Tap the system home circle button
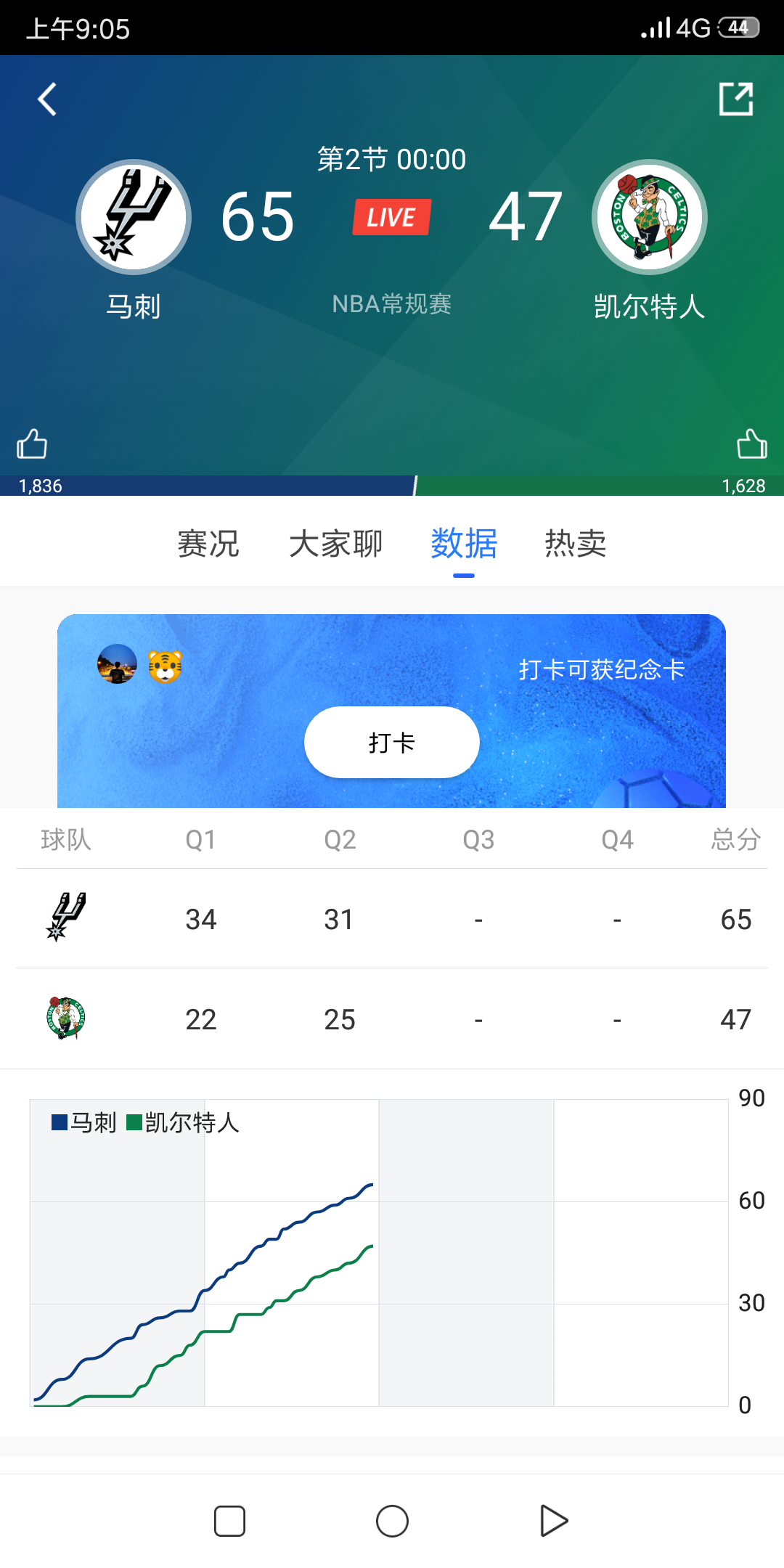This screenshot has height=1568, width=784. coord(392,1521)
